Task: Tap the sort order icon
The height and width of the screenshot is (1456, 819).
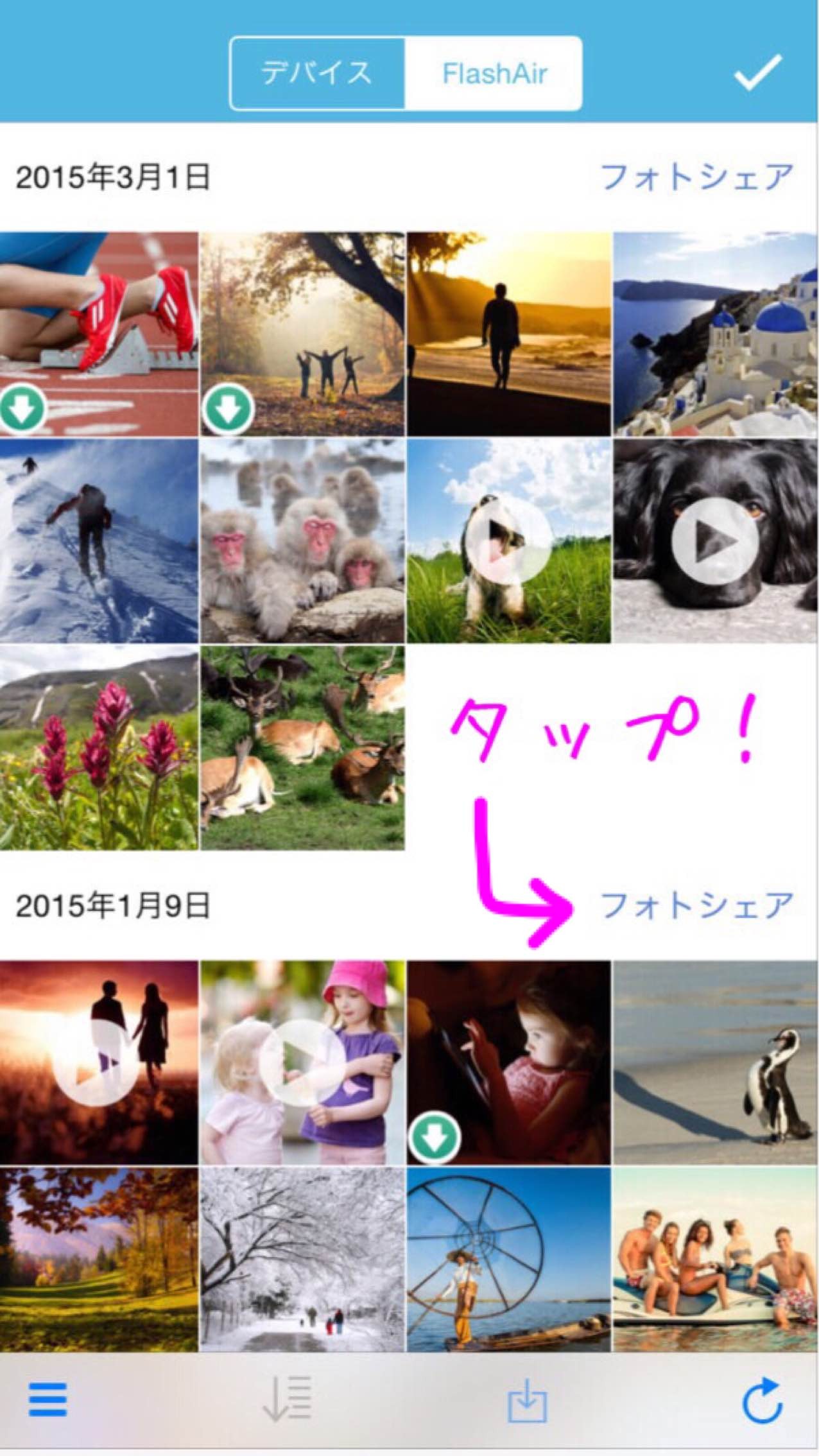Action: (x=287, y=1400)
